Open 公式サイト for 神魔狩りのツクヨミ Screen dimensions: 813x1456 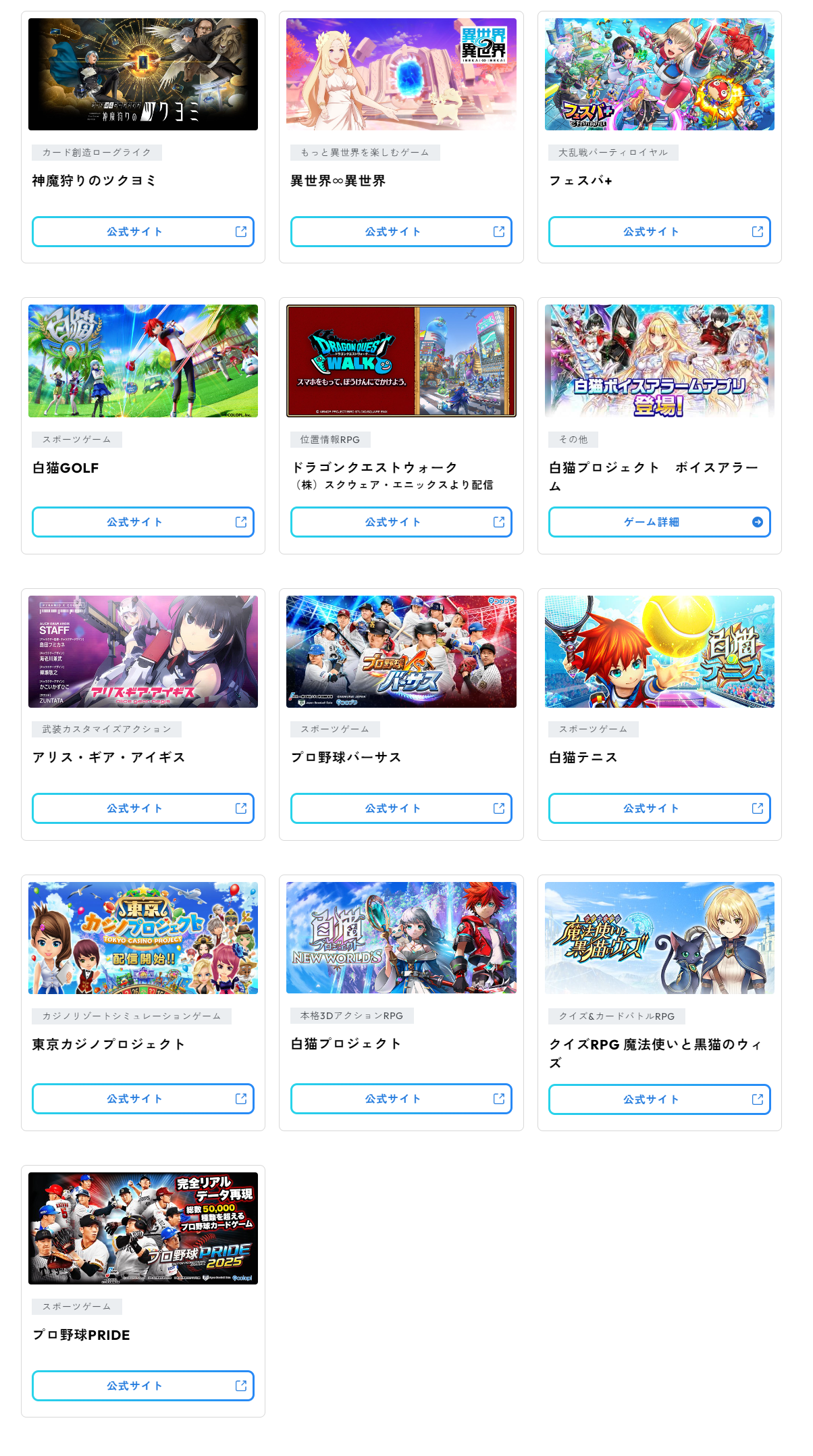[x=142, y=232]
